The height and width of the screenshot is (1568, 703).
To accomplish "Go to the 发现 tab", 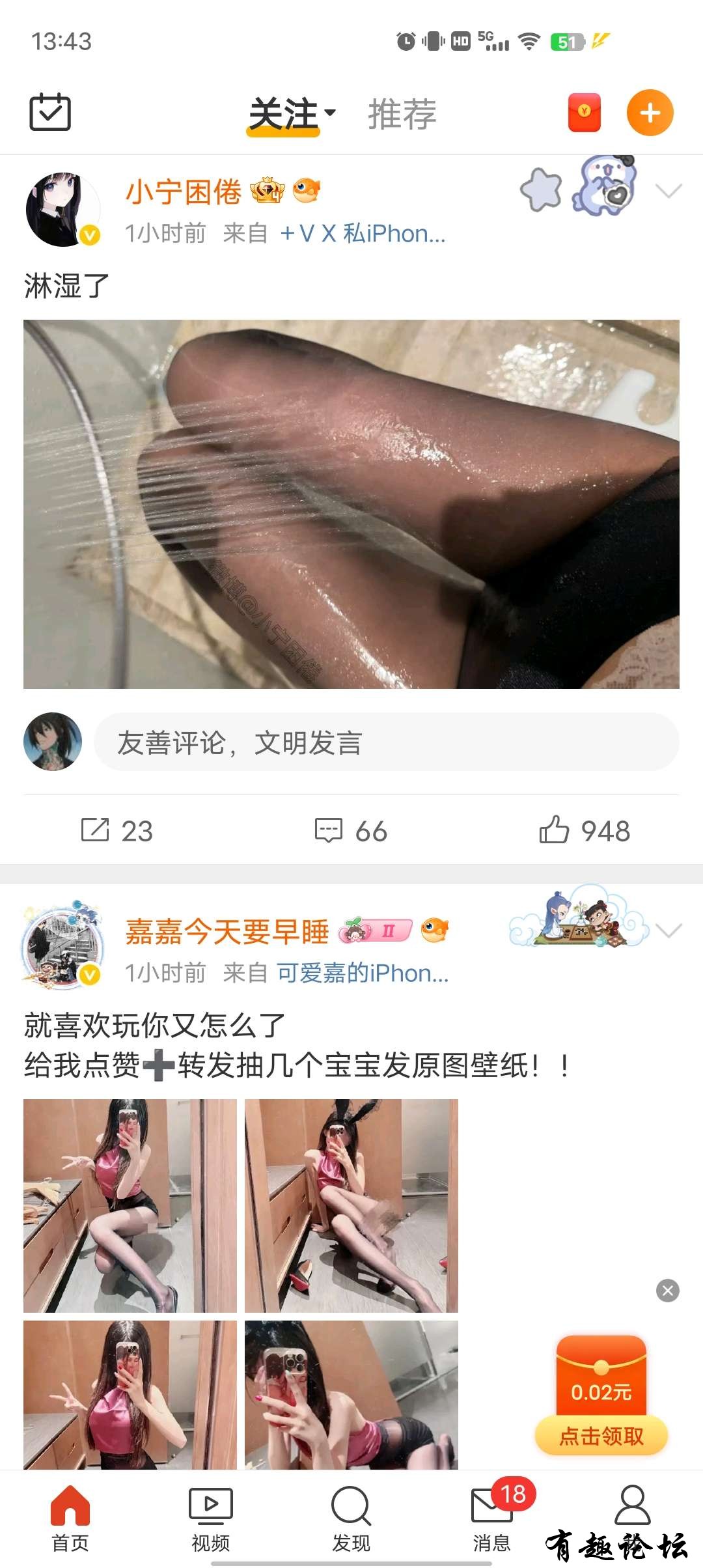I will (351, 1517).
